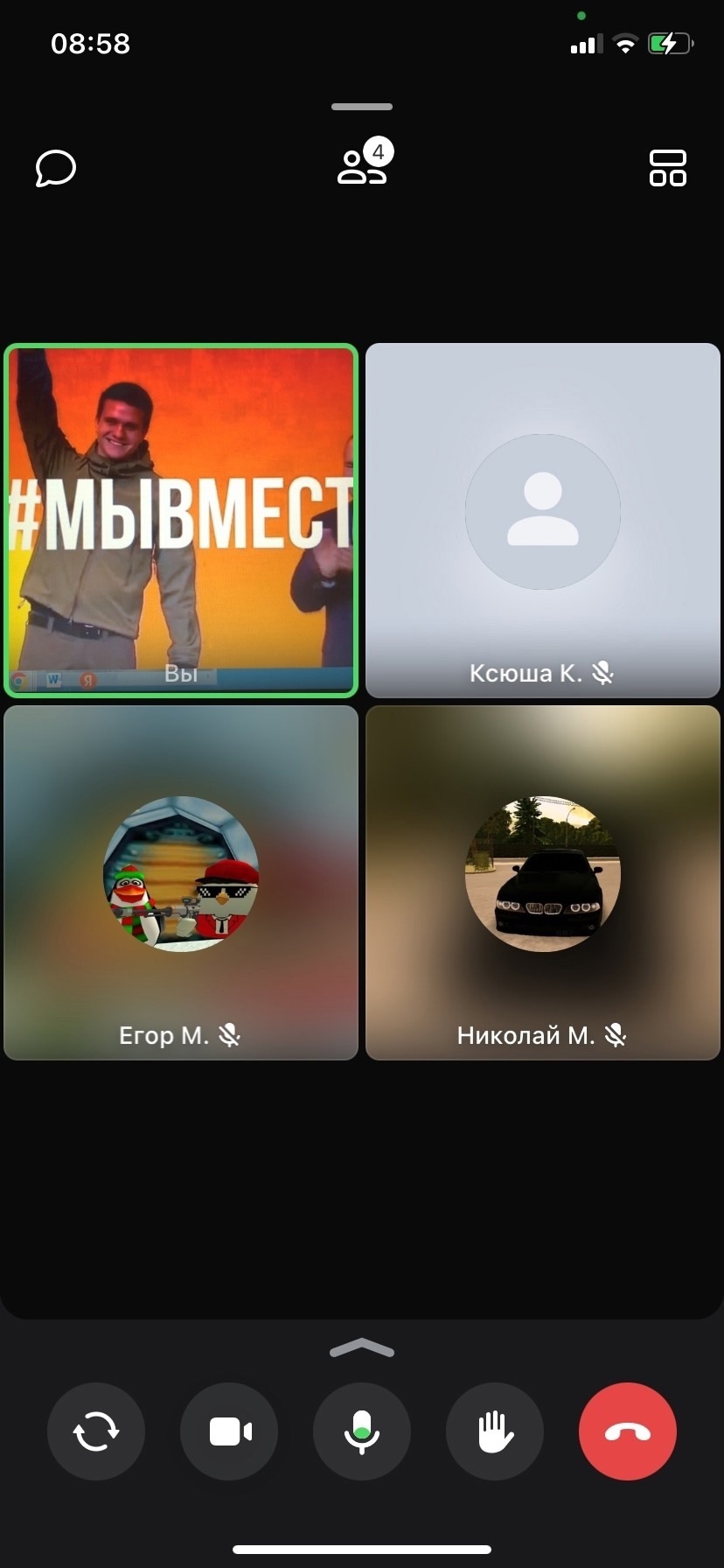Toggle the video camera

click(x=229, y=1431)
